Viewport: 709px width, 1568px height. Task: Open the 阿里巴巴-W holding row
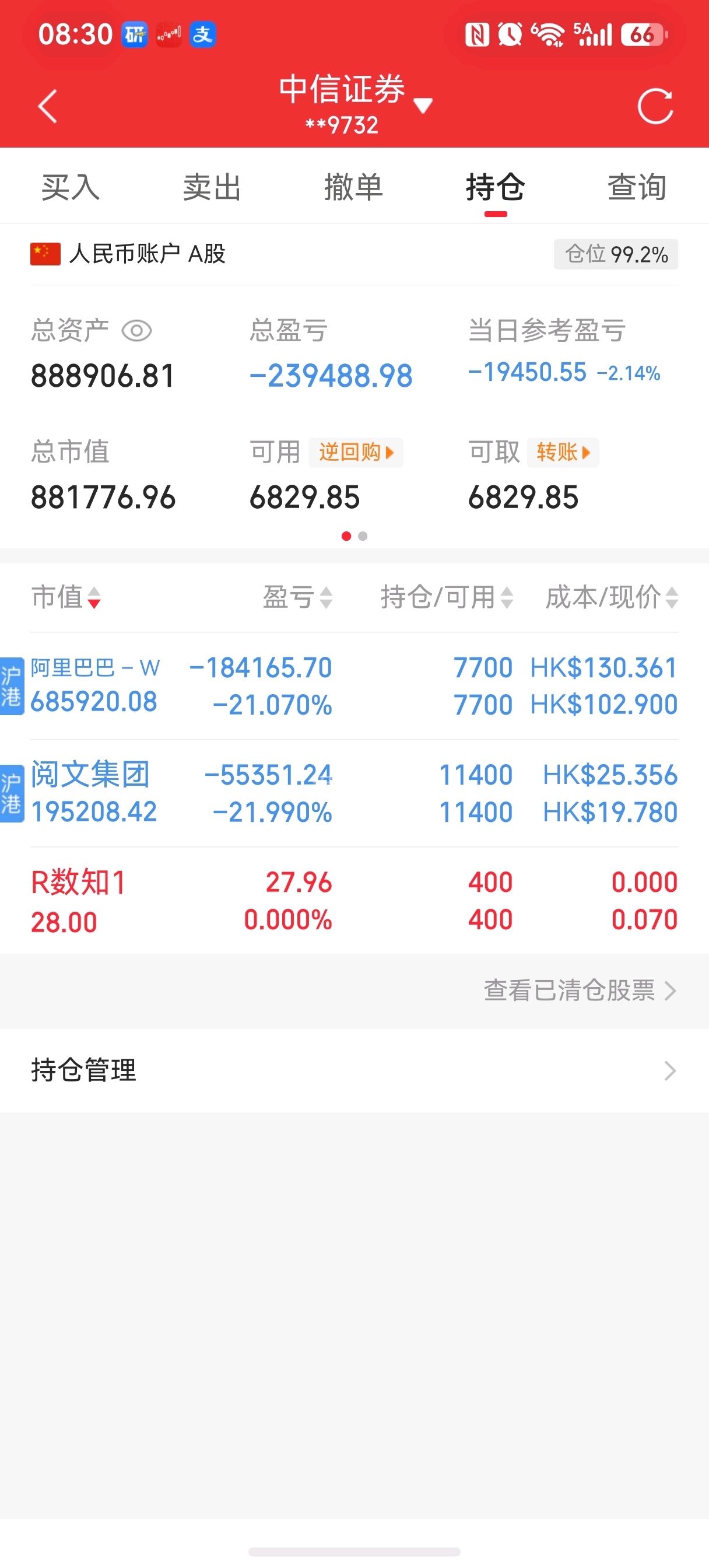[354, 686]
